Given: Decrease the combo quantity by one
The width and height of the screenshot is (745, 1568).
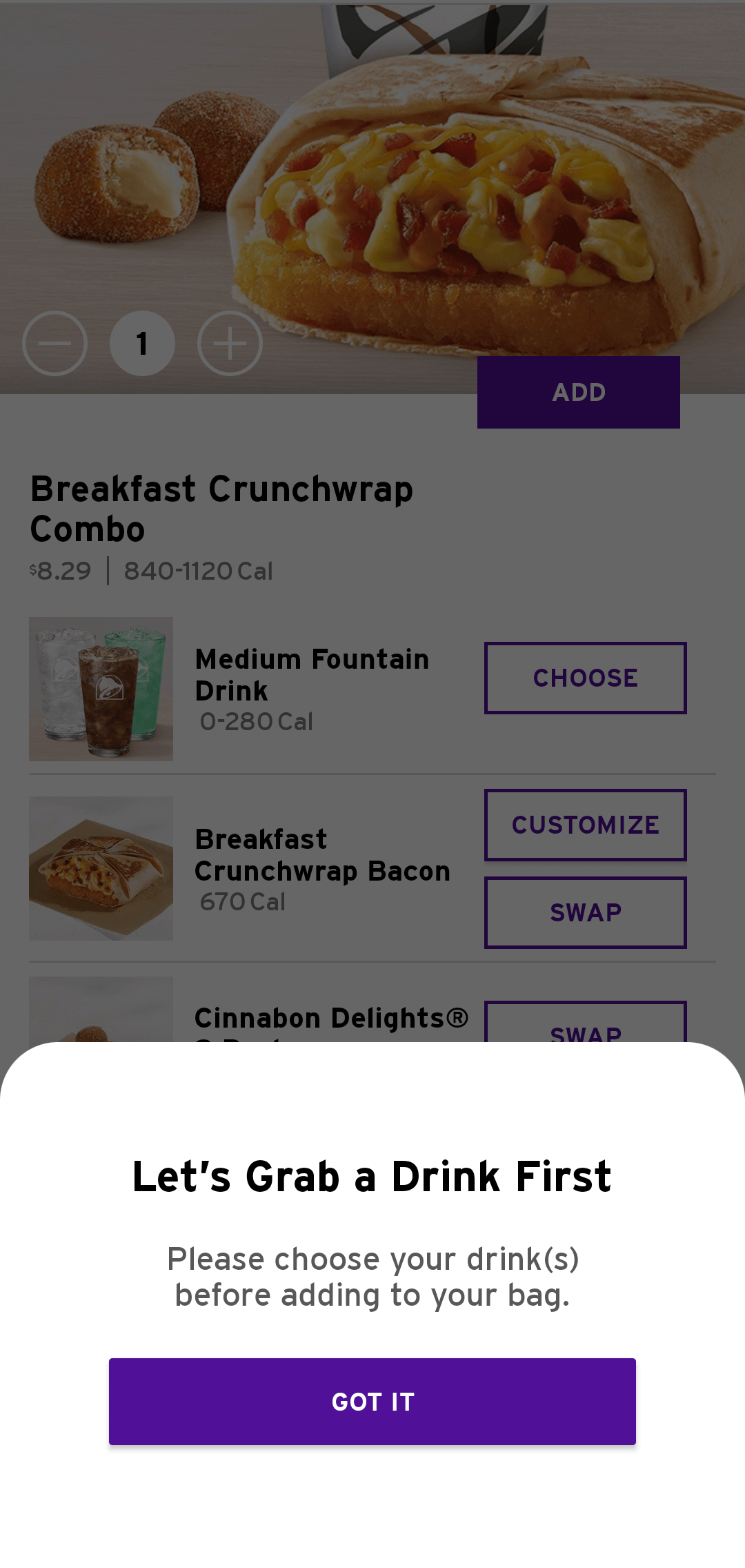Looking at the screenshot, I should coord(54,343).
